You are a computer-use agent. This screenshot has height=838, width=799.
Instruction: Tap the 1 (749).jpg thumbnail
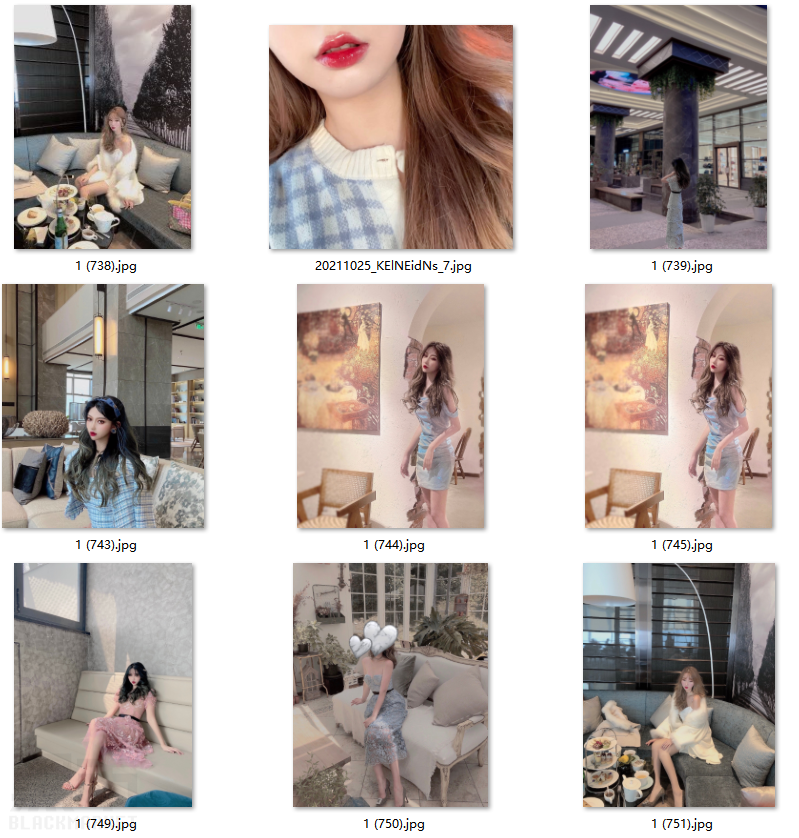pos(103,685)
